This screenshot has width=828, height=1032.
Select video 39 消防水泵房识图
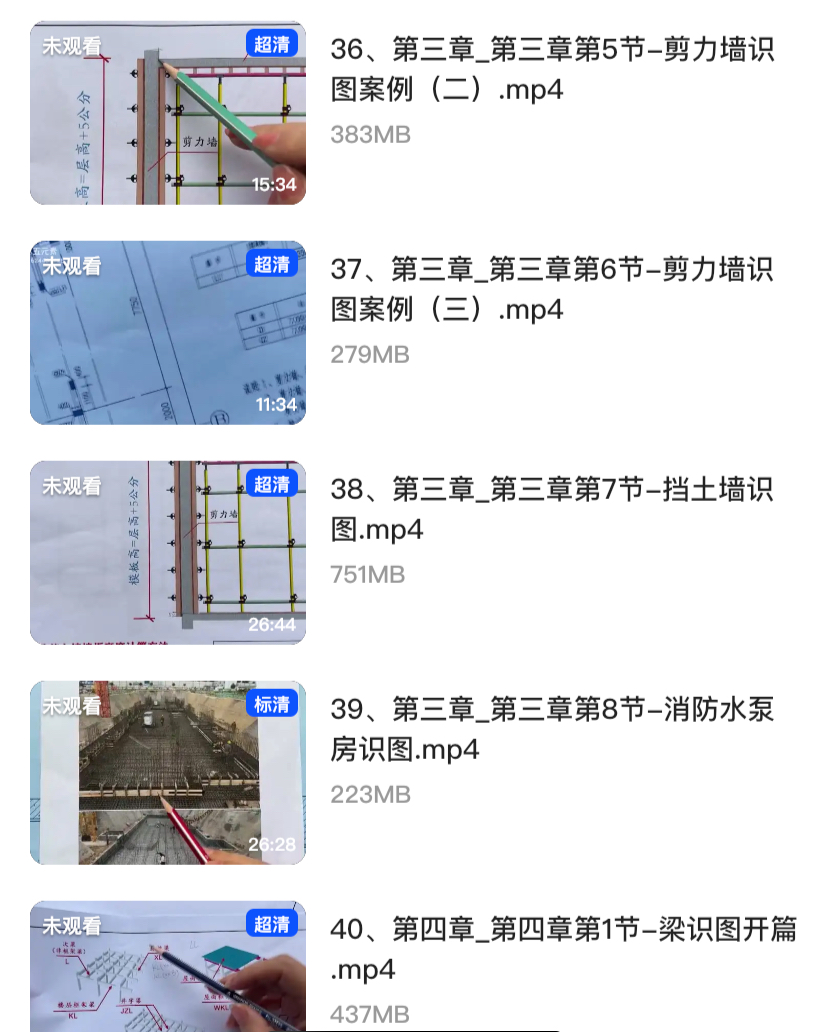(x=552, y=730)
